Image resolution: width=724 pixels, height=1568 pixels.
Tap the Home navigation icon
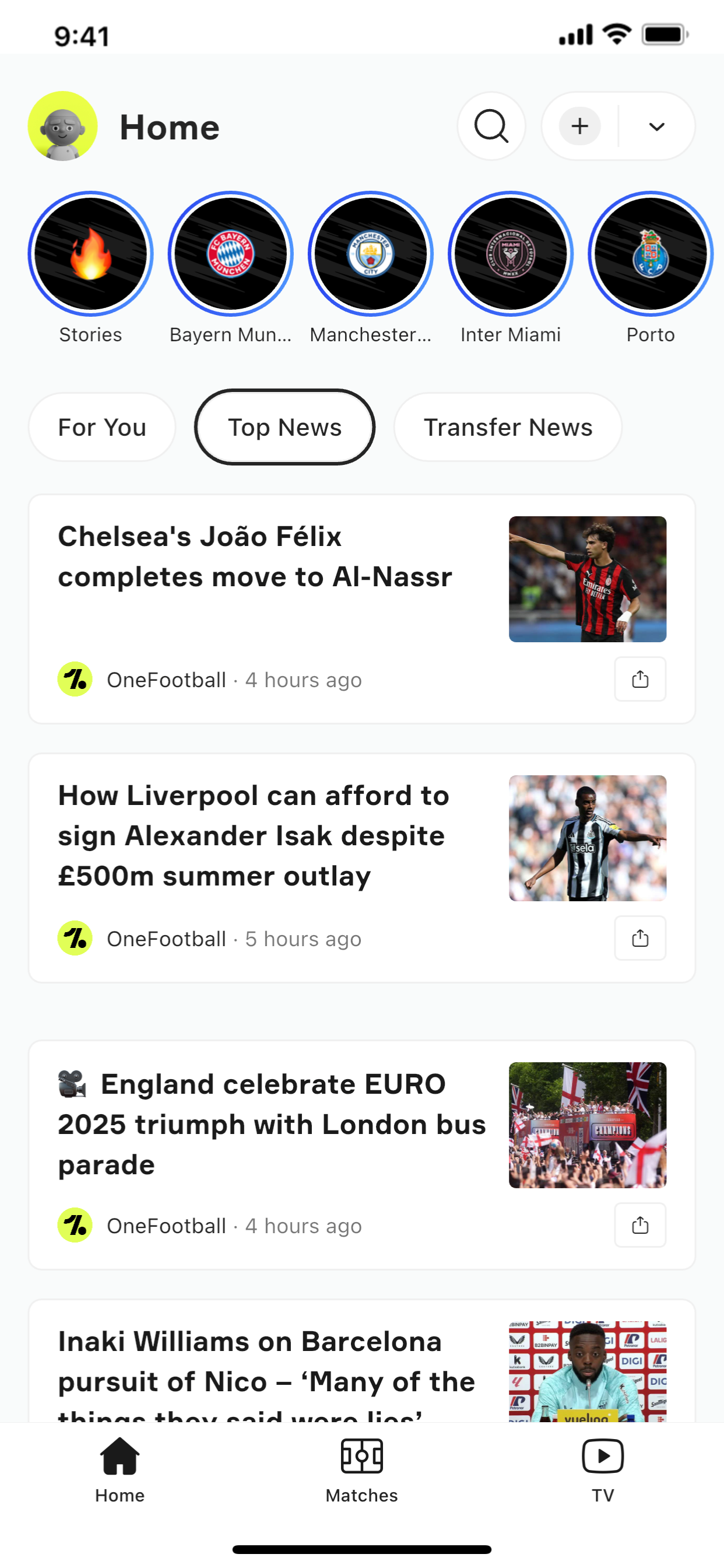(x=120, y=1456)
